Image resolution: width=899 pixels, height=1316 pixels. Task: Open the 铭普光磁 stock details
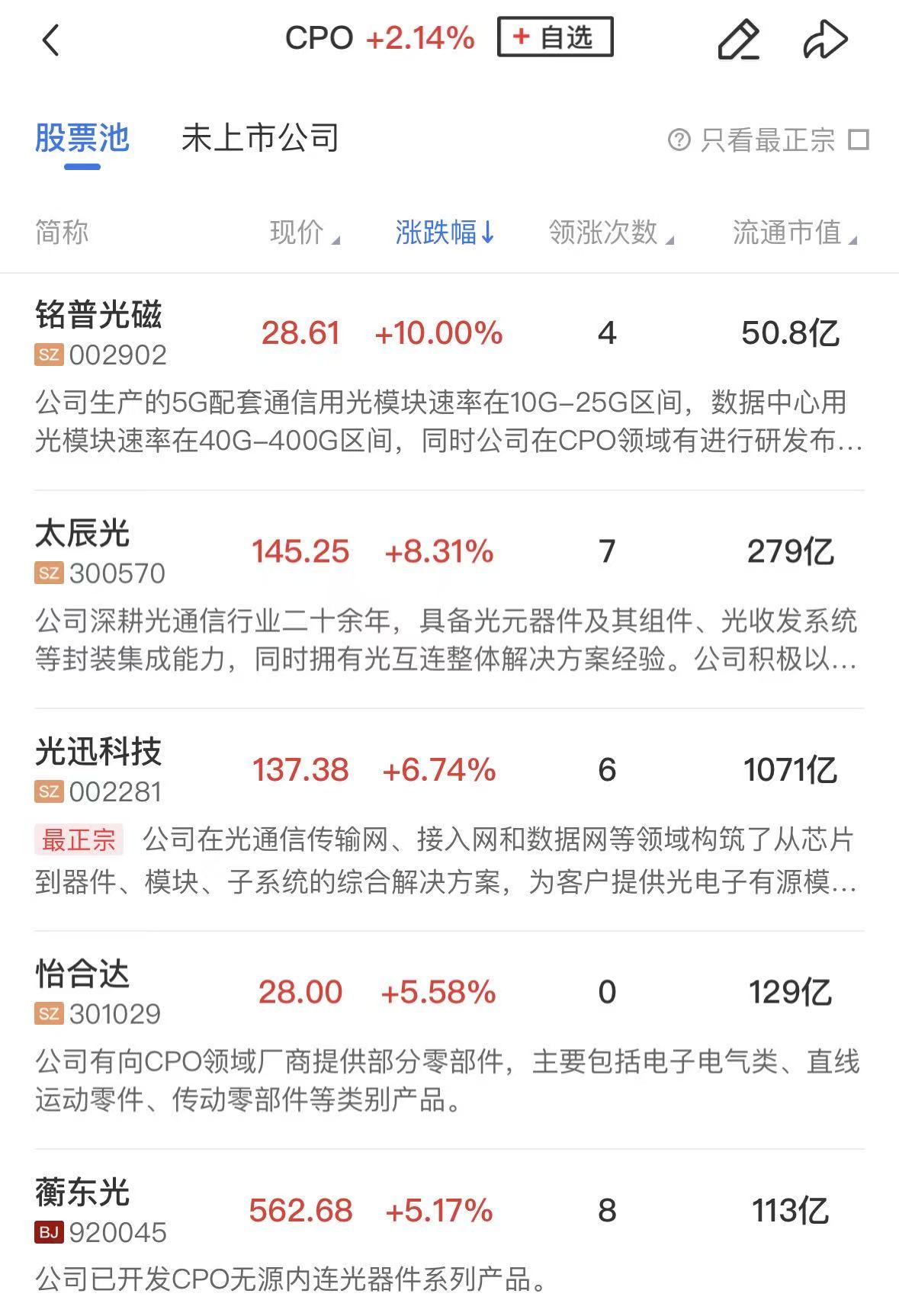click(x=99, y=315)
